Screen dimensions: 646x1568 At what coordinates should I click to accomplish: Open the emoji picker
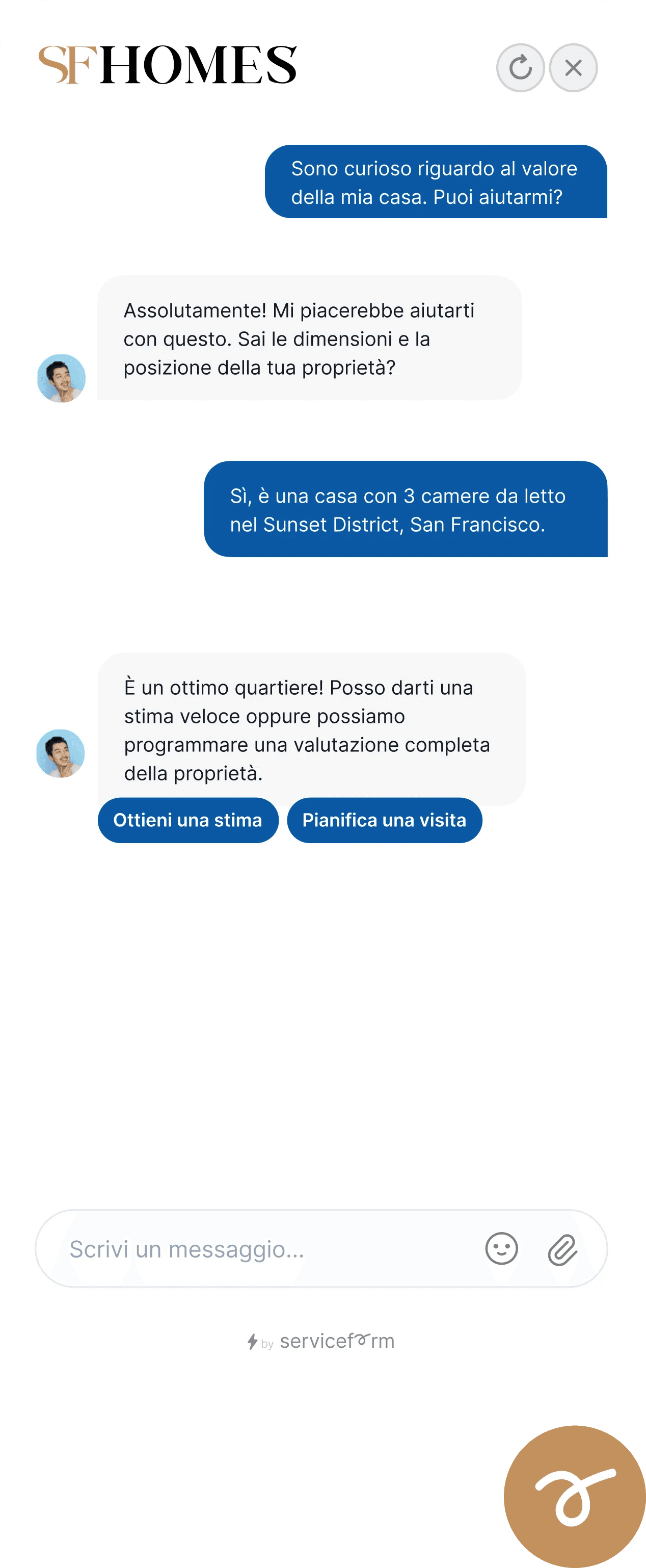(x=501, y=1249)
